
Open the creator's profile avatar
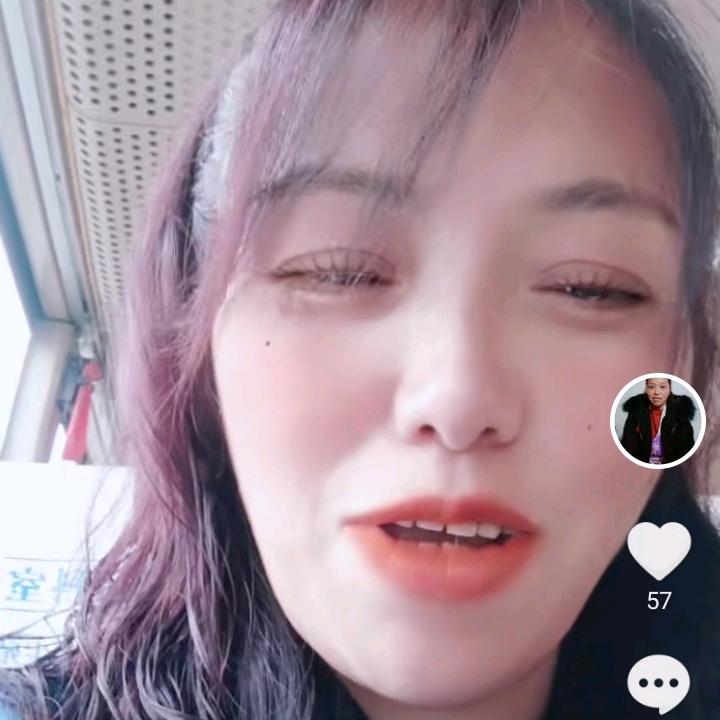click(x=658, y=421)
